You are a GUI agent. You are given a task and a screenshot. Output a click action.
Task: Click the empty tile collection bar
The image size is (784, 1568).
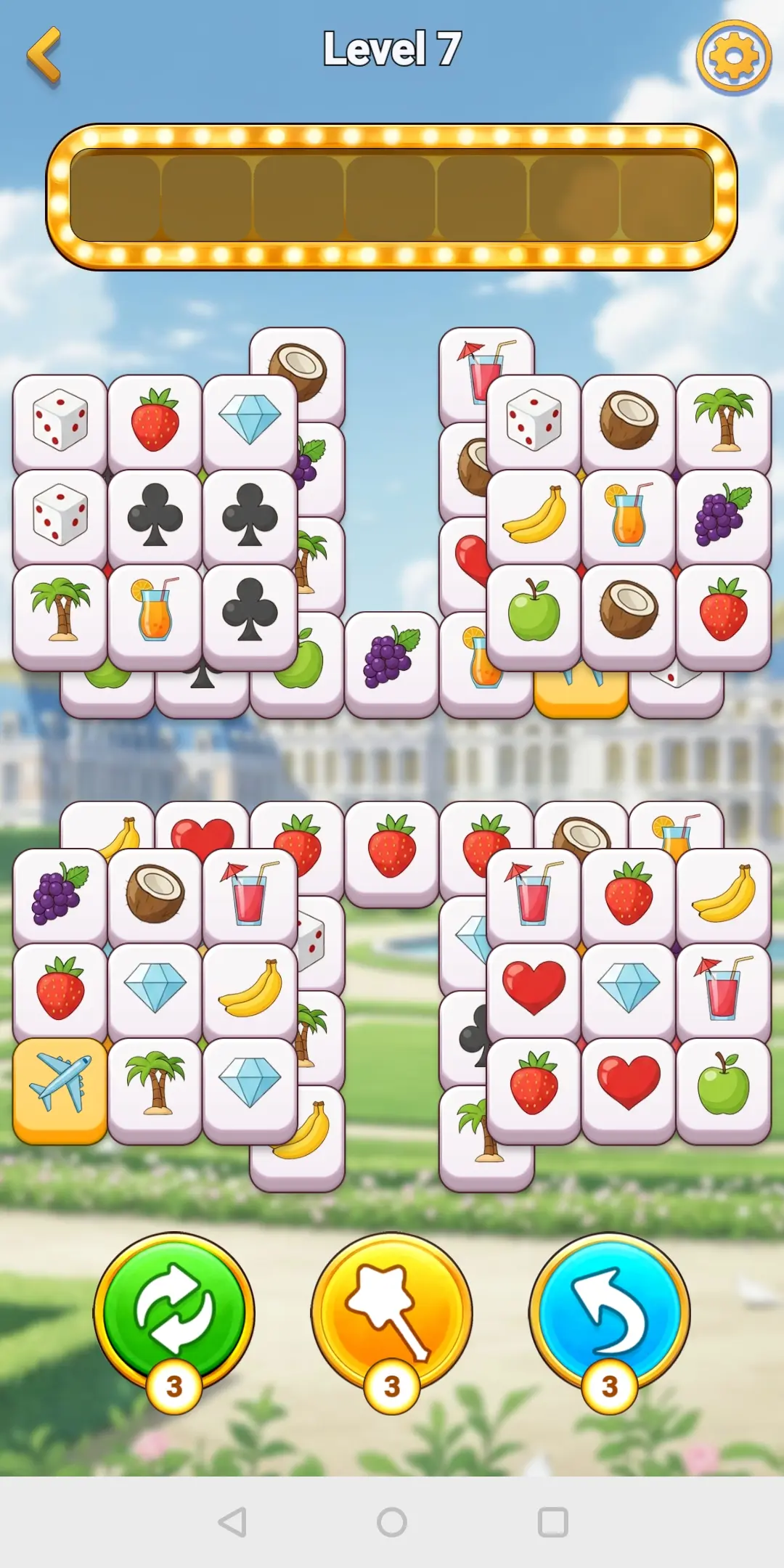pyautogui.click(x=392, y=195)
